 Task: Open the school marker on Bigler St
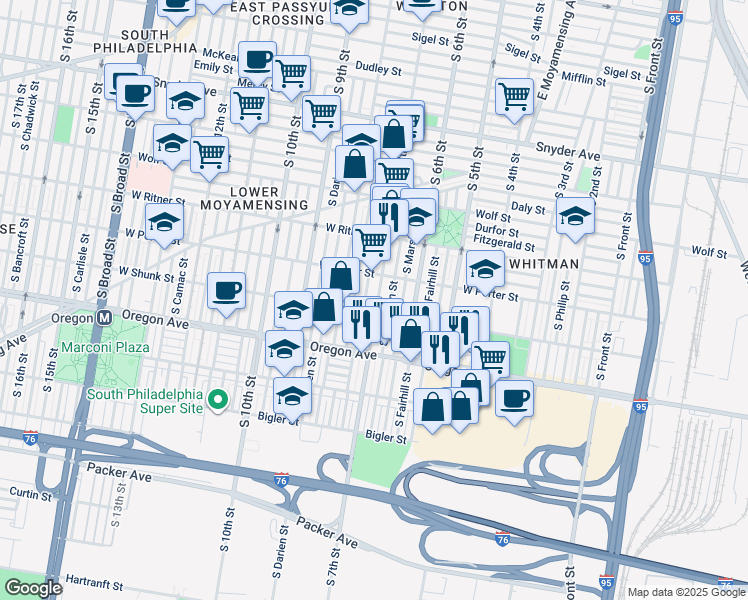pyautogui.click(x=292, y=397)
